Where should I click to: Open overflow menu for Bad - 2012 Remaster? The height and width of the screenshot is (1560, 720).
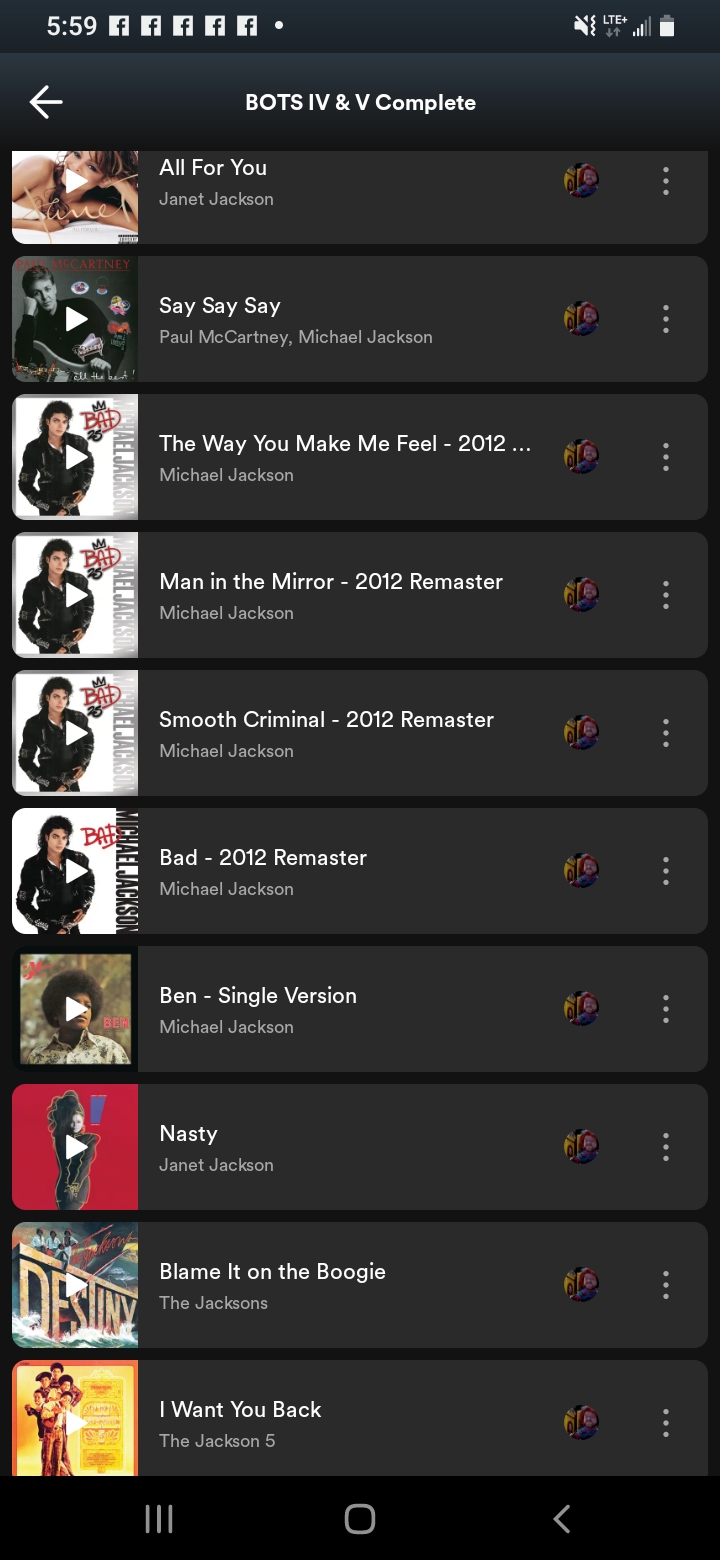click(665, 871)
